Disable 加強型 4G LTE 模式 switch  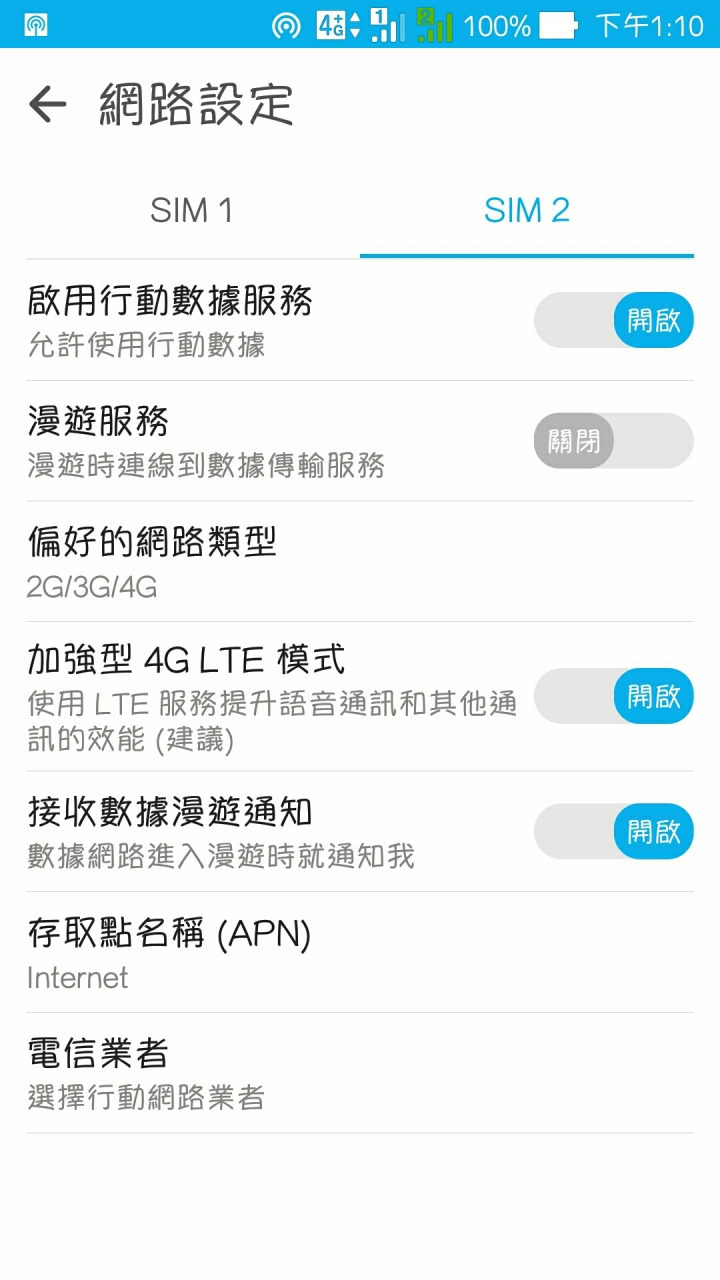613,696
